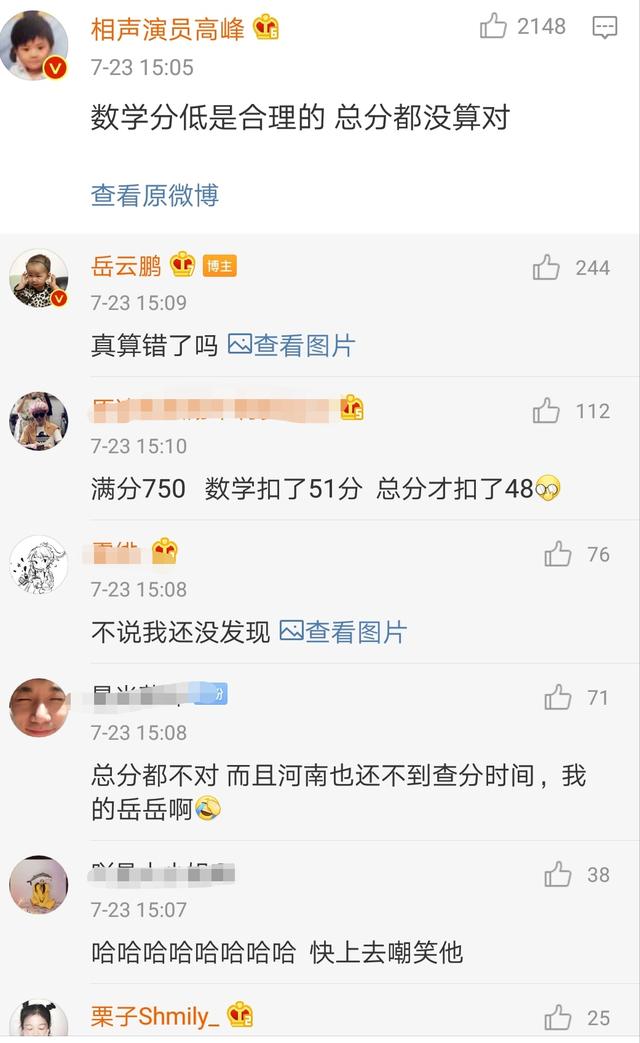Open 查看原微博 link
The height and width of the screenshot is (1043, 640).
coord(154,195)
